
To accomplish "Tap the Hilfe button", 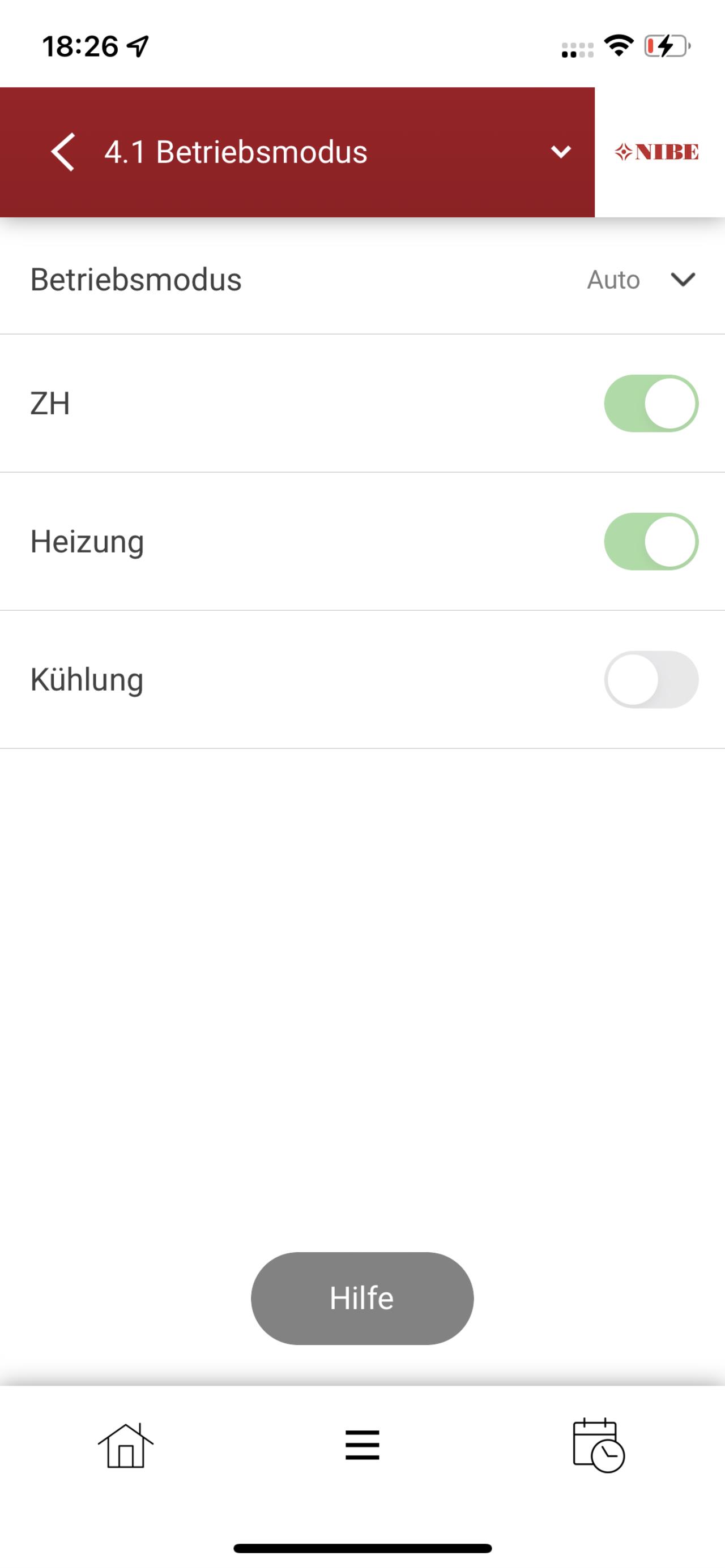I will [x=362, y=1299].
